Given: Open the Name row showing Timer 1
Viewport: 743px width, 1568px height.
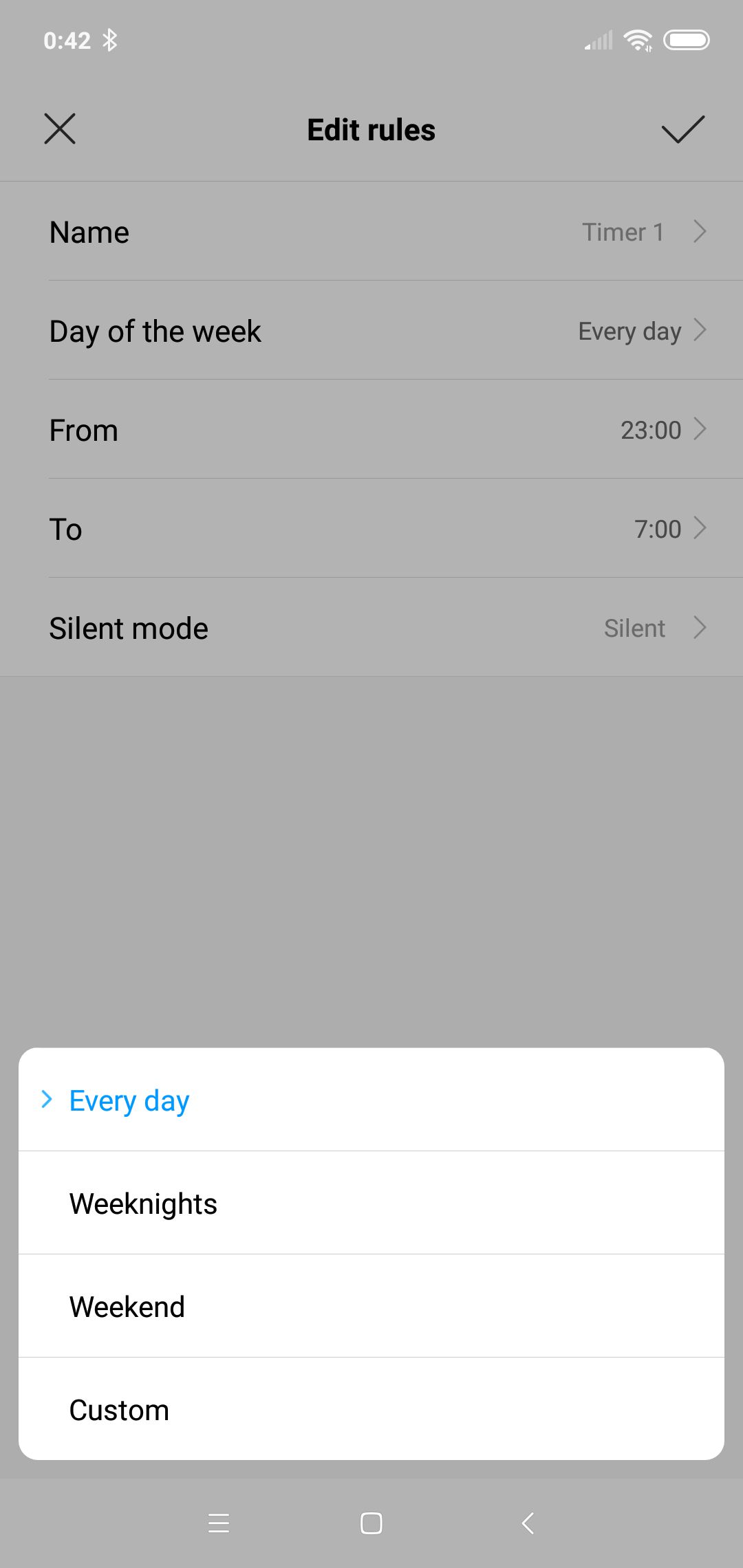Looking at the screenshot, I should [371, 232].
